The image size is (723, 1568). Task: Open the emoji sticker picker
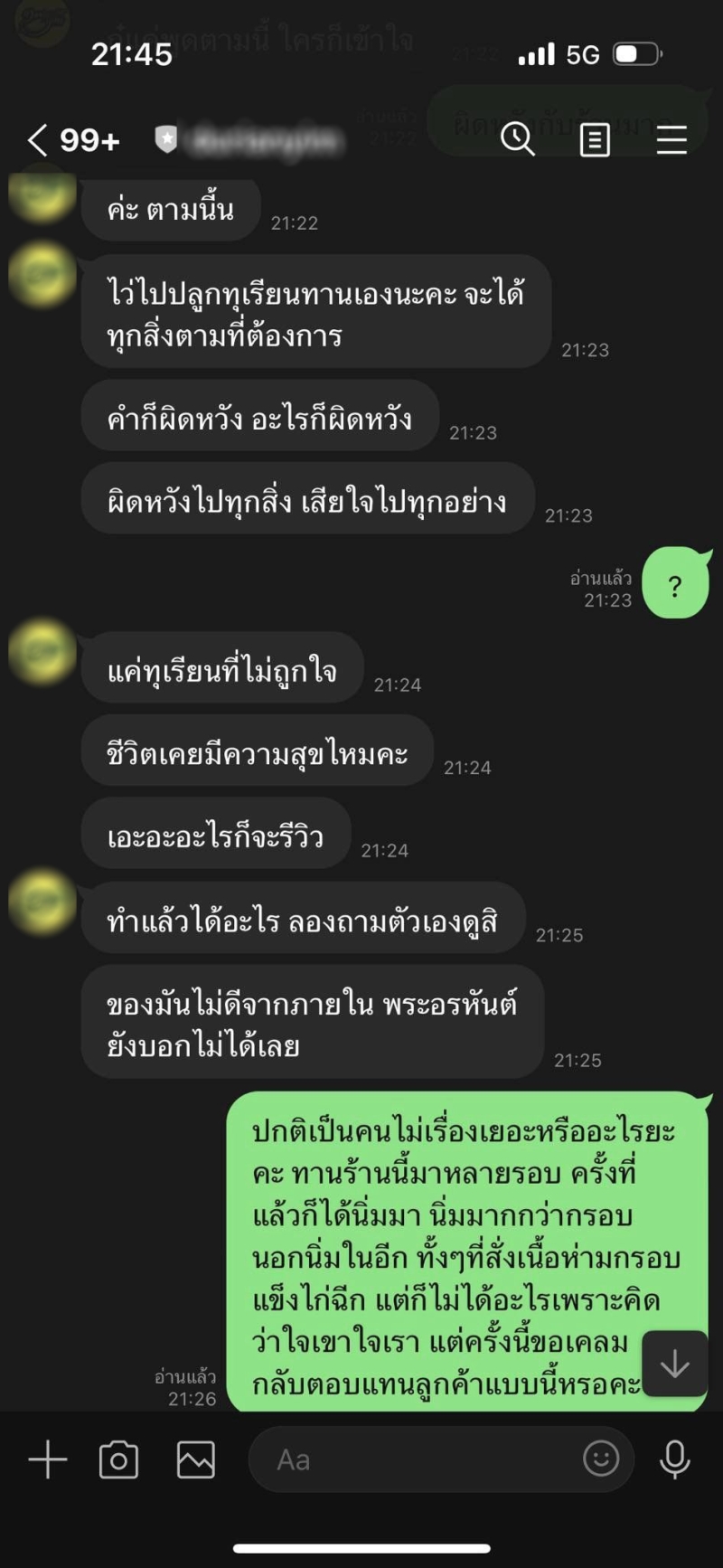click(601, 1458)
